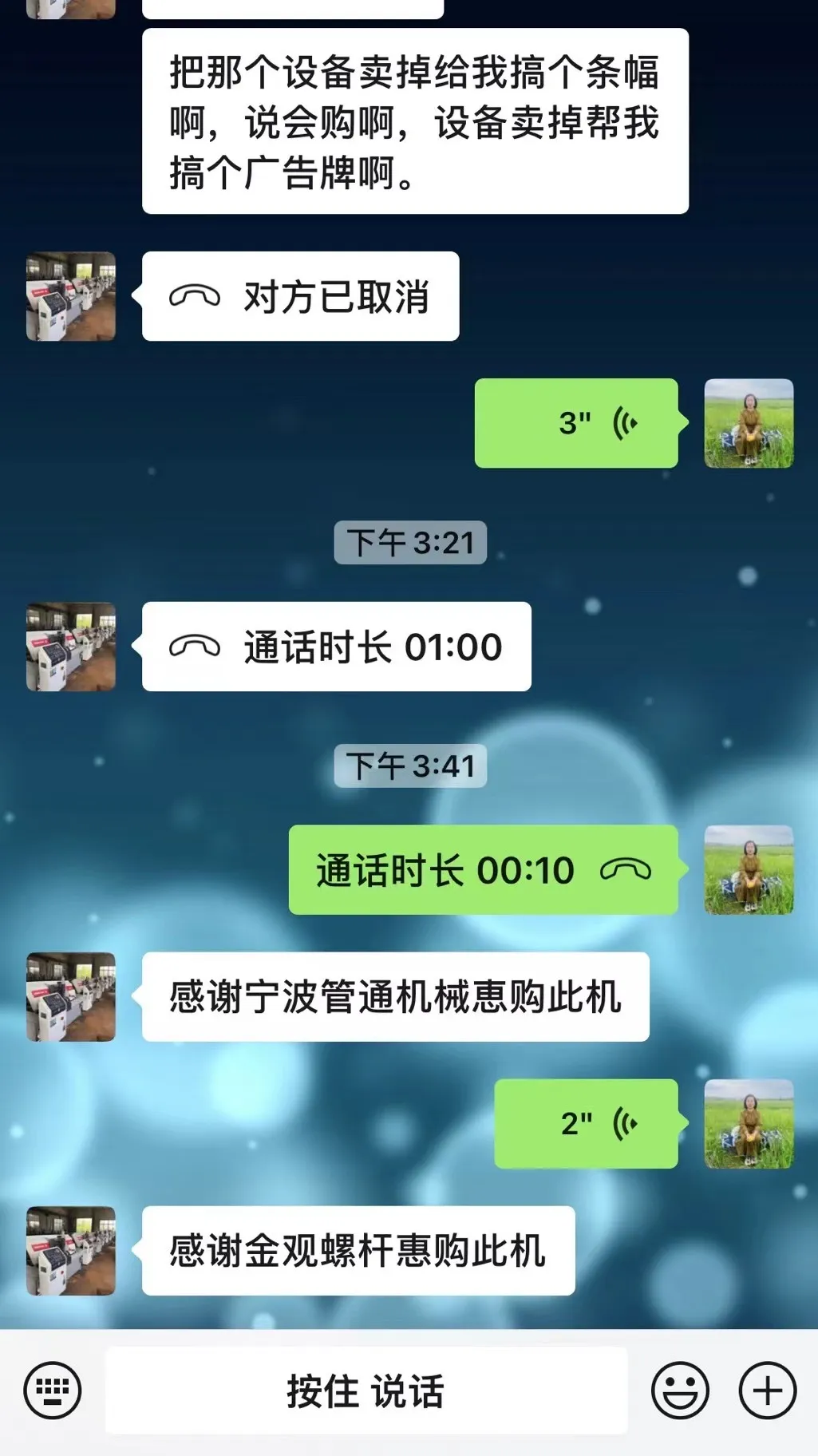
Task: Open the plus attachments menu
Action: [768, 1390]
